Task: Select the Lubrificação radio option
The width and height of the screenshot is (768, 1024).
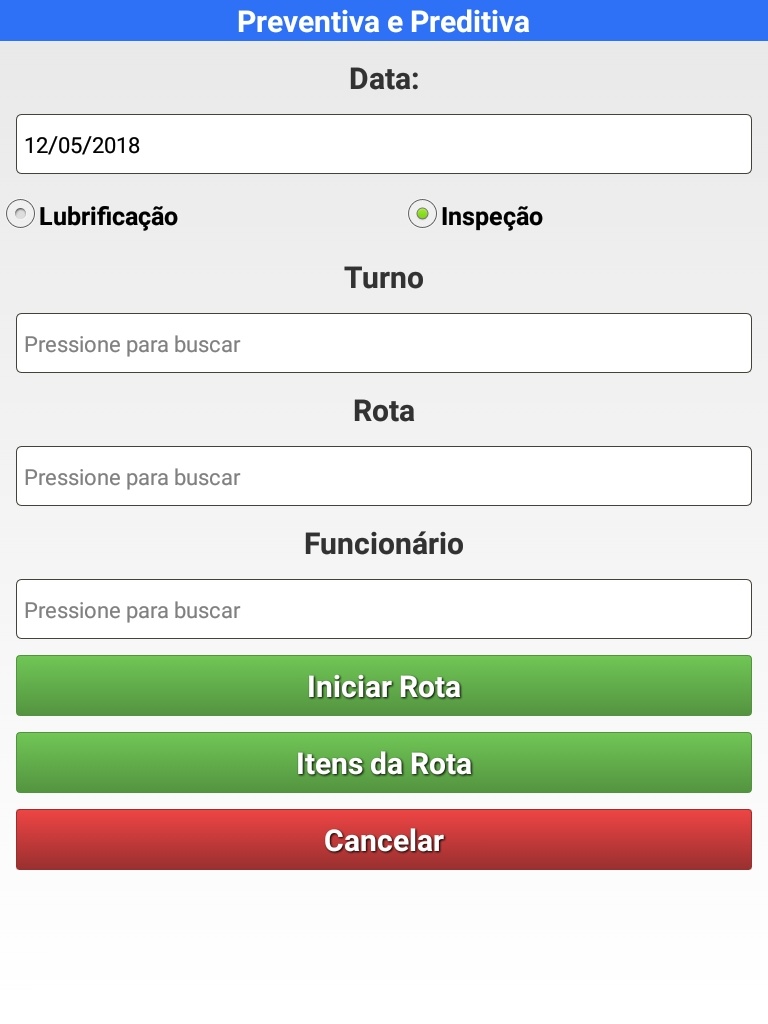Action: [21, 215]
